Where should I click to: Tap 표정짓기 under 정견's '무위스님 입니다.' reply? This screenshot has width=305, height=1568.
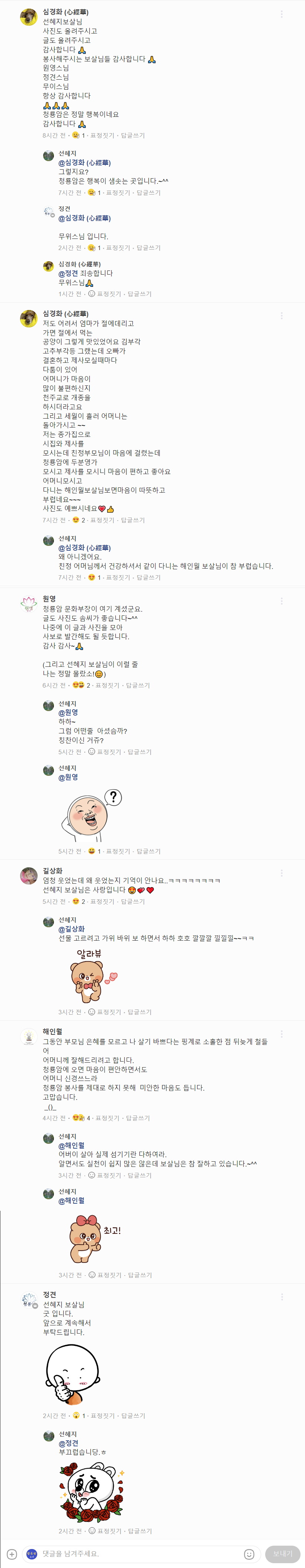[118, 248]
